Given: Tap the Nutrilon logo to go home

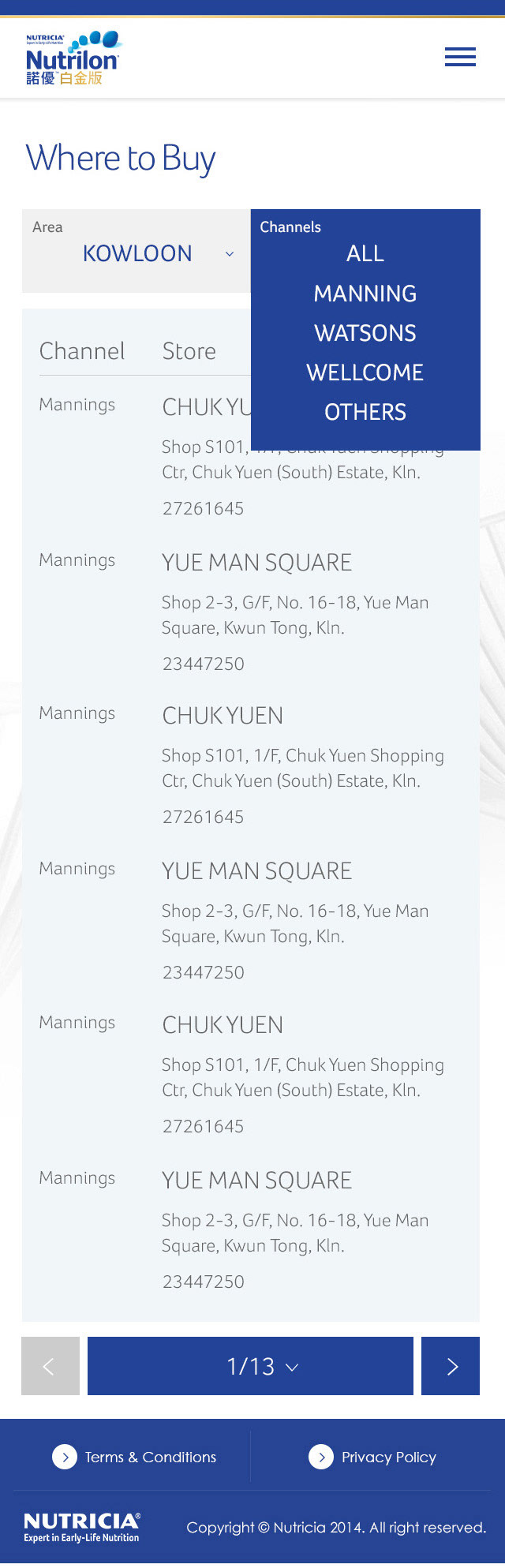Looking at the screenshot, I should point(73,58).
